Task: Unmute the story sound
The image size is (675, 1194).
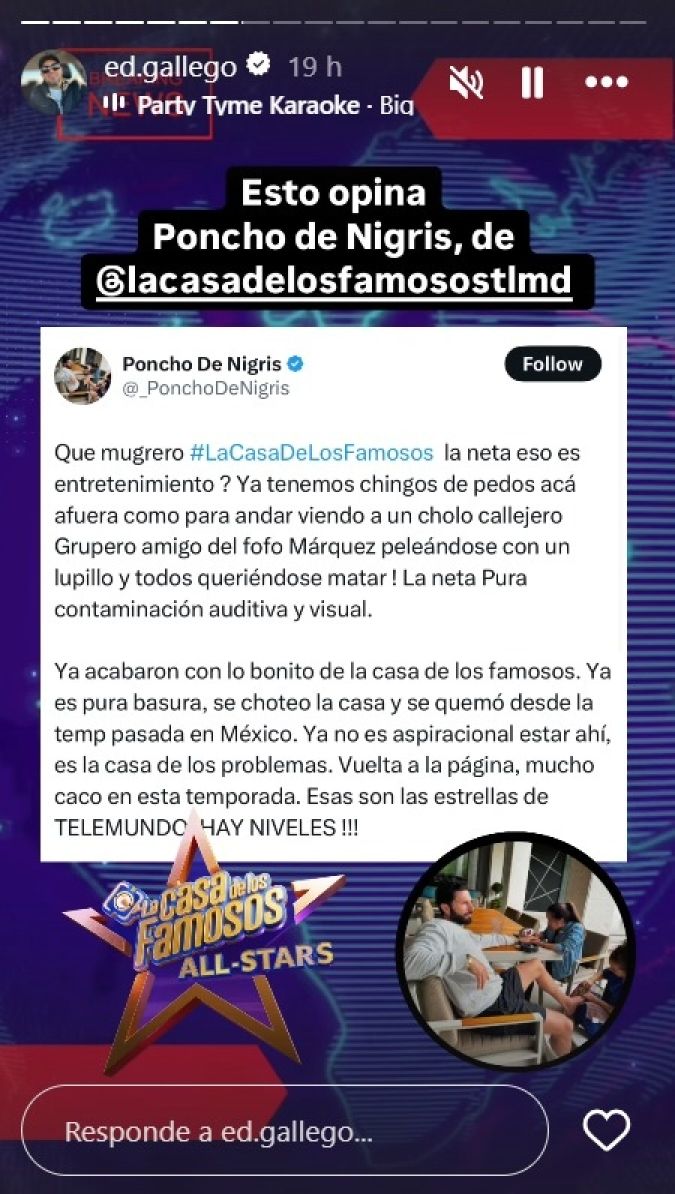Action: [466, 83]
